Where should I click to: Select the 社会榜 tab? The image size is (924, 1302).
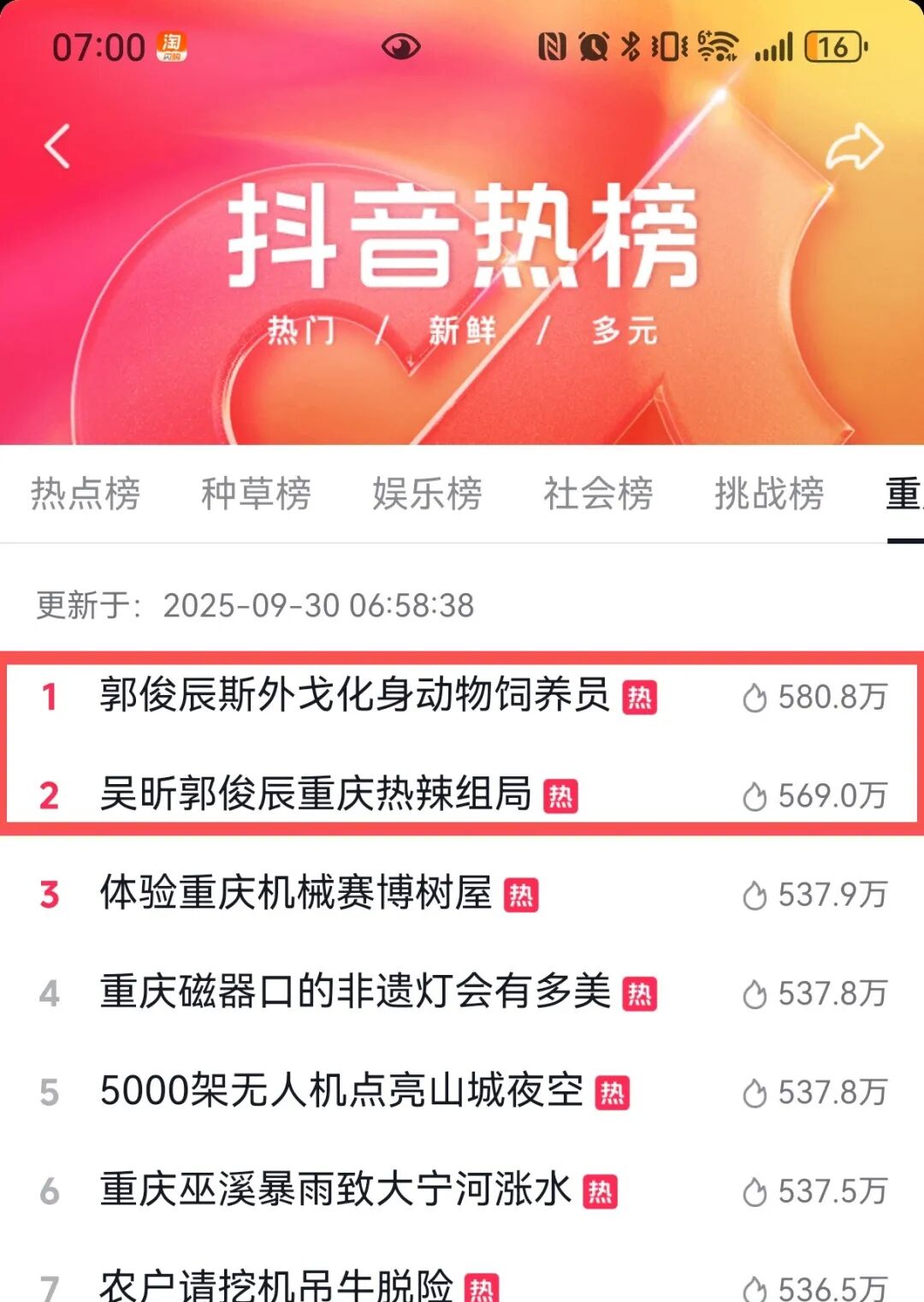coord(598,494)
